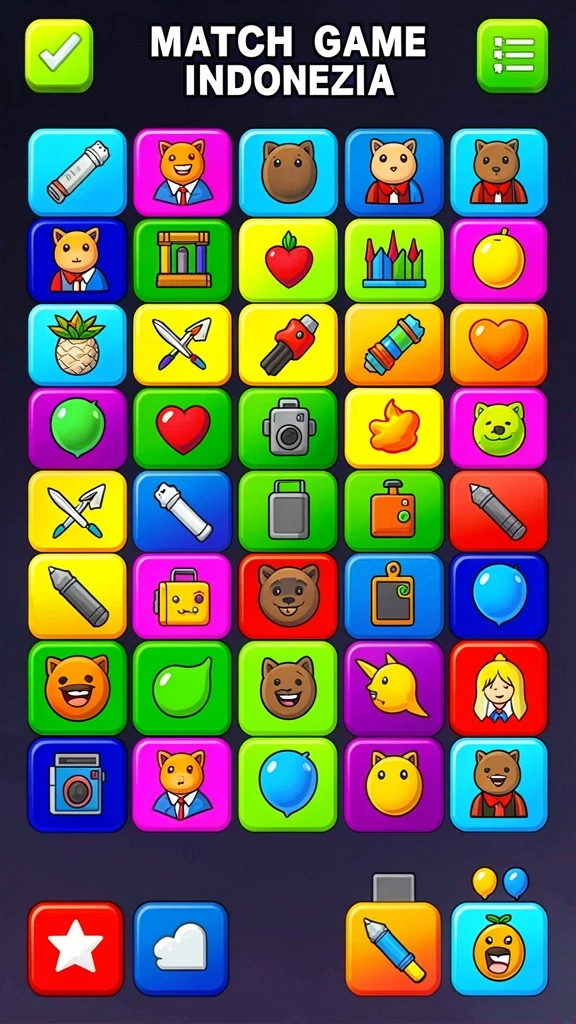576x1024 pixels.
Task: Pick the green bear face on magenta
Action: click(x=499, y=428)
